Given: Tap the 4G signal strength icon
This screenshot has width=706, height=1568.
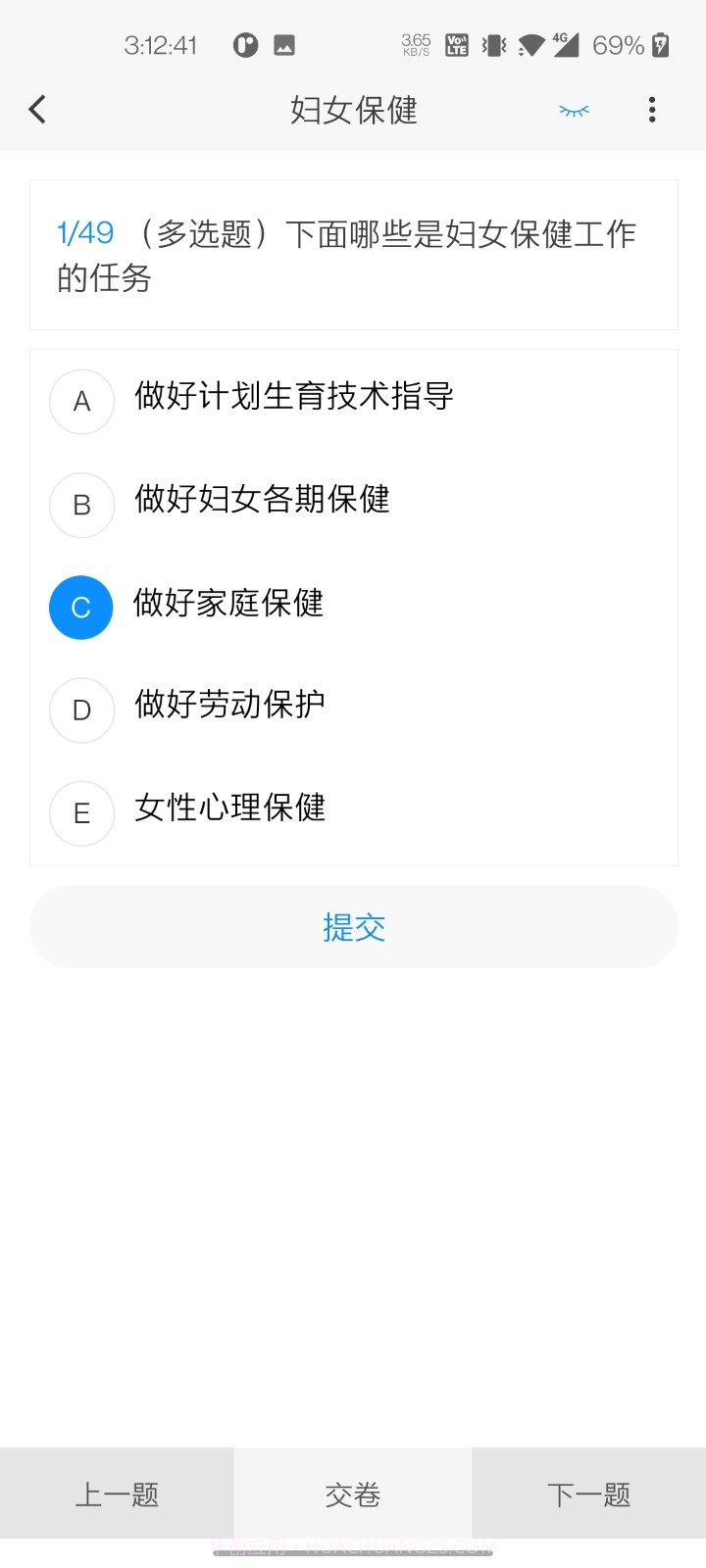Looking at the screenshot, I should pos(567,45).
